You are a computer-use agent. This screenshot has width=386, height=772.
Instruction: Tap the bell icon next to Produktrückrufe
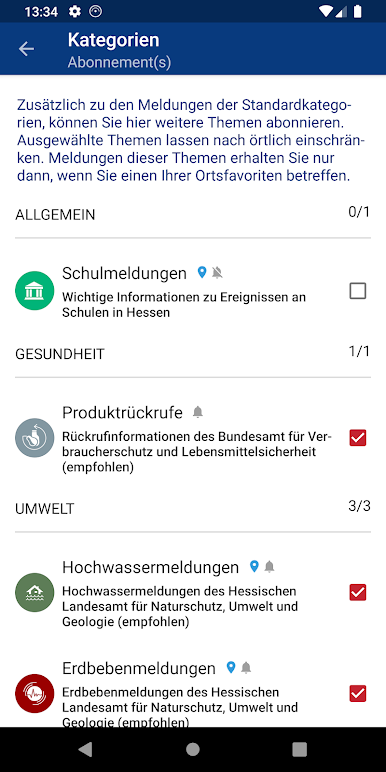pos(198,412)
